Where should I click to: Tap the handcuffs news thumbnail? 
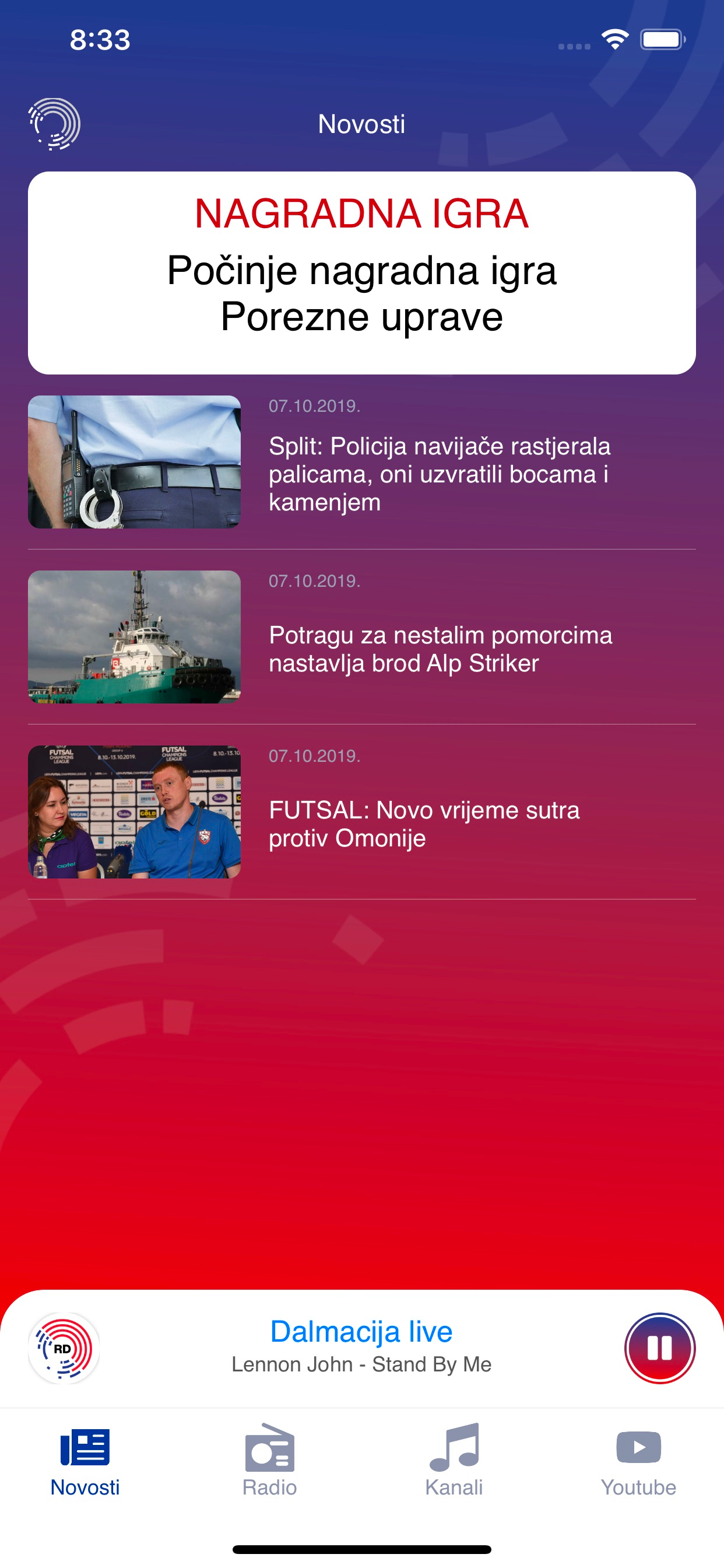(x=134, y=463)
